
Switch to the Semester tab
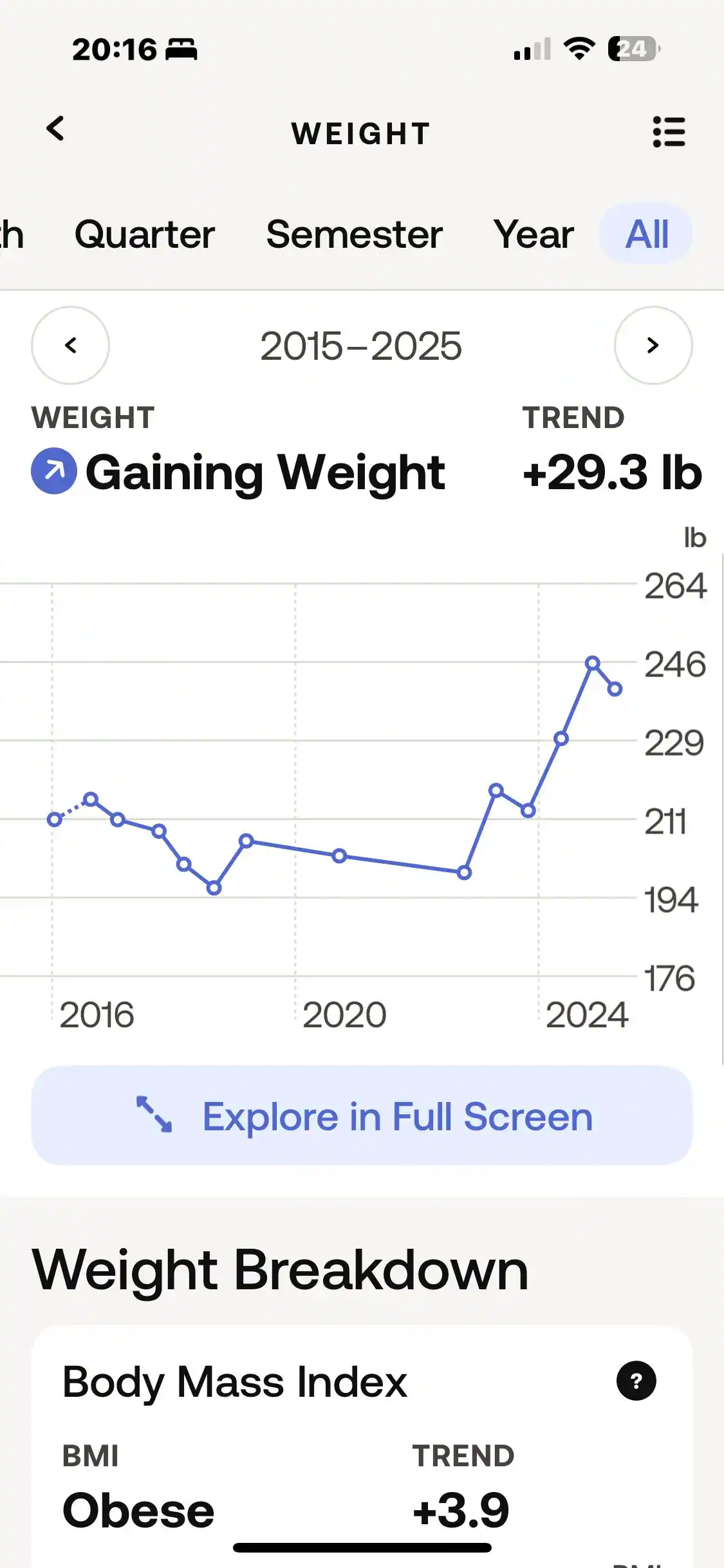pyautogui.click(x=354, y=234)
